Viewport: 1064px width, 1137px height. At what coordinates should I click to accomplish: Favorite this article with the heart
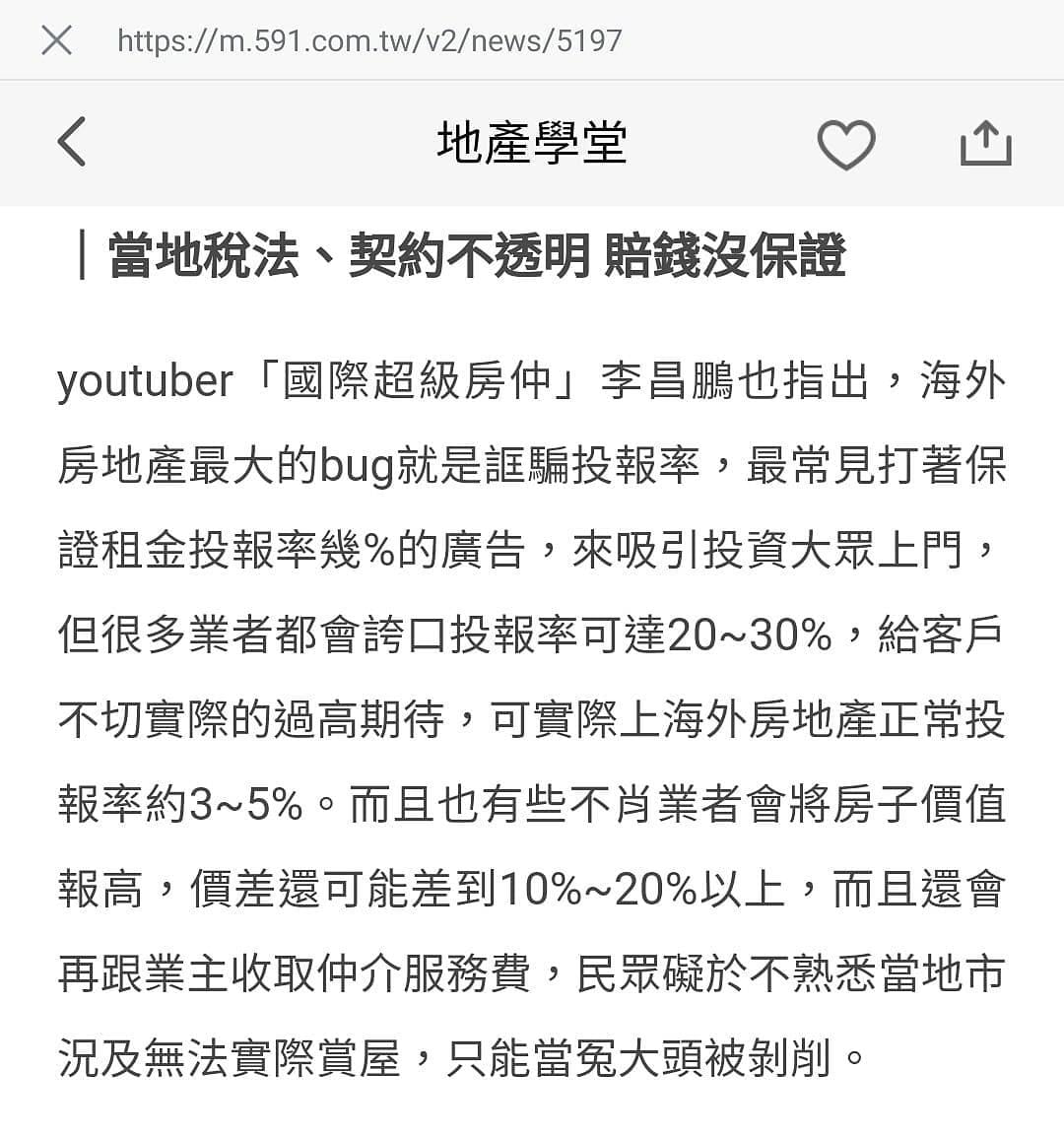(846, 144)
